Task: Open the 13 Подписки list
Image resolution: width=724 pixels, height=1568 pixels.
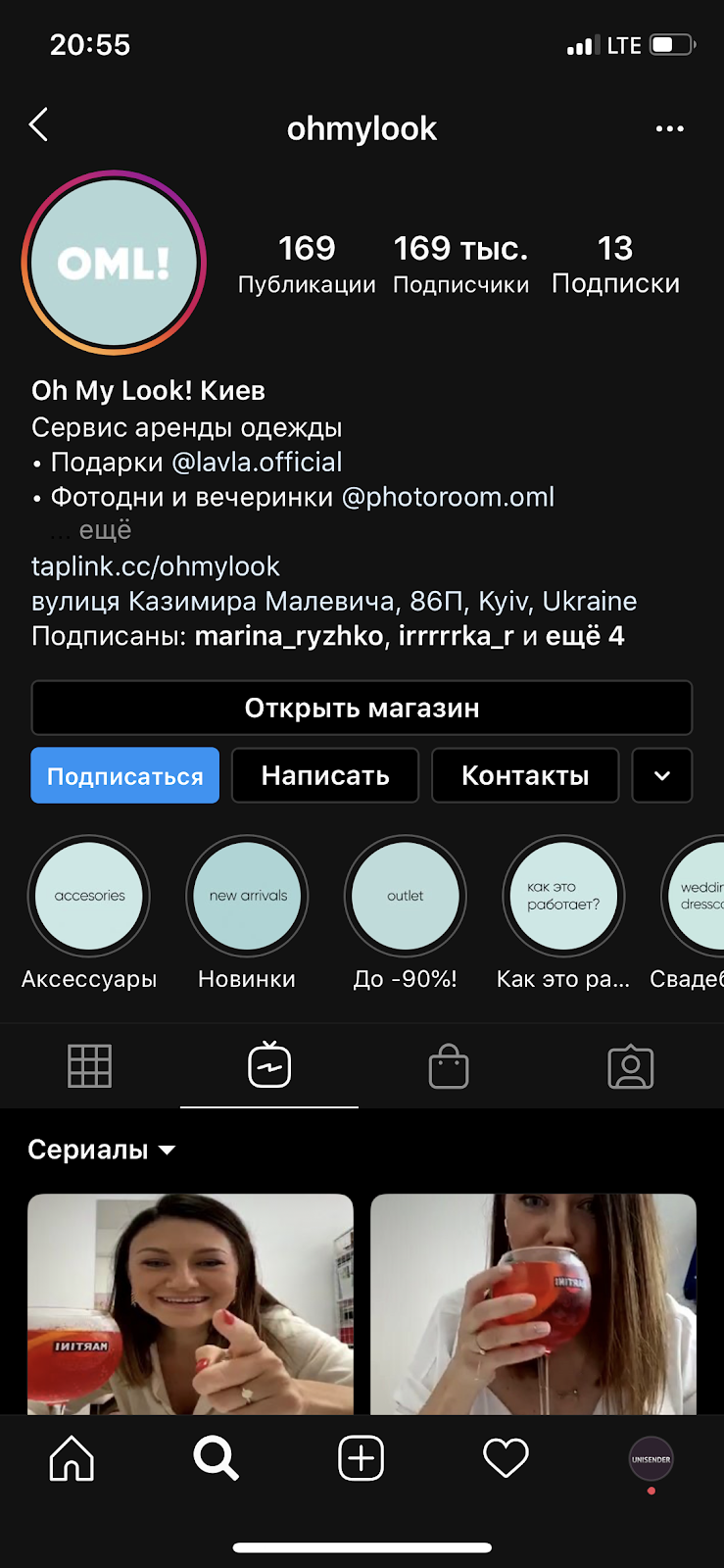Action: click(x=615, y=264)
